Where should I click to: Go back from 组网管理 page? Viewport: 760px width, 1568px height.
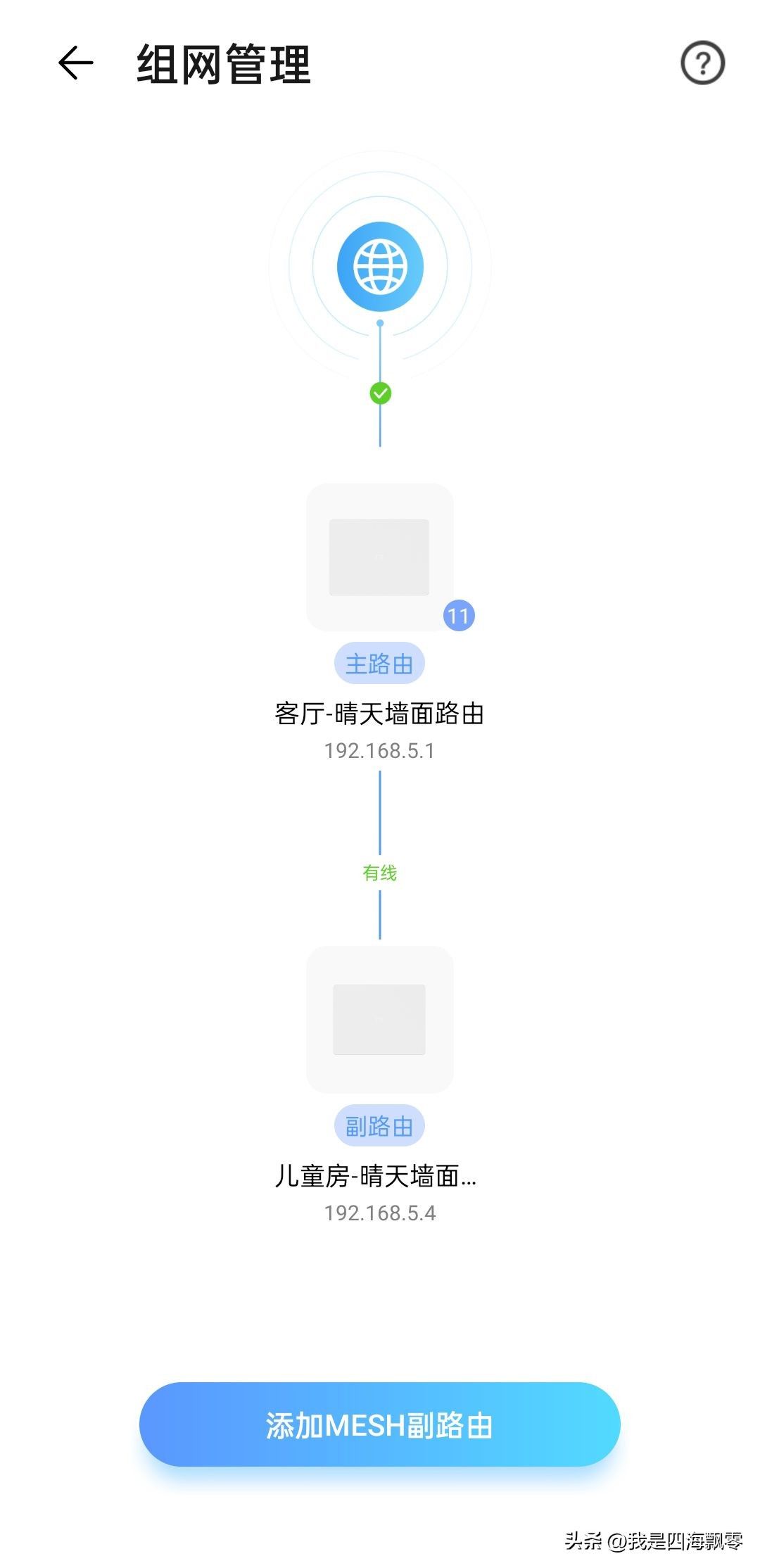(x=75, y=63)
